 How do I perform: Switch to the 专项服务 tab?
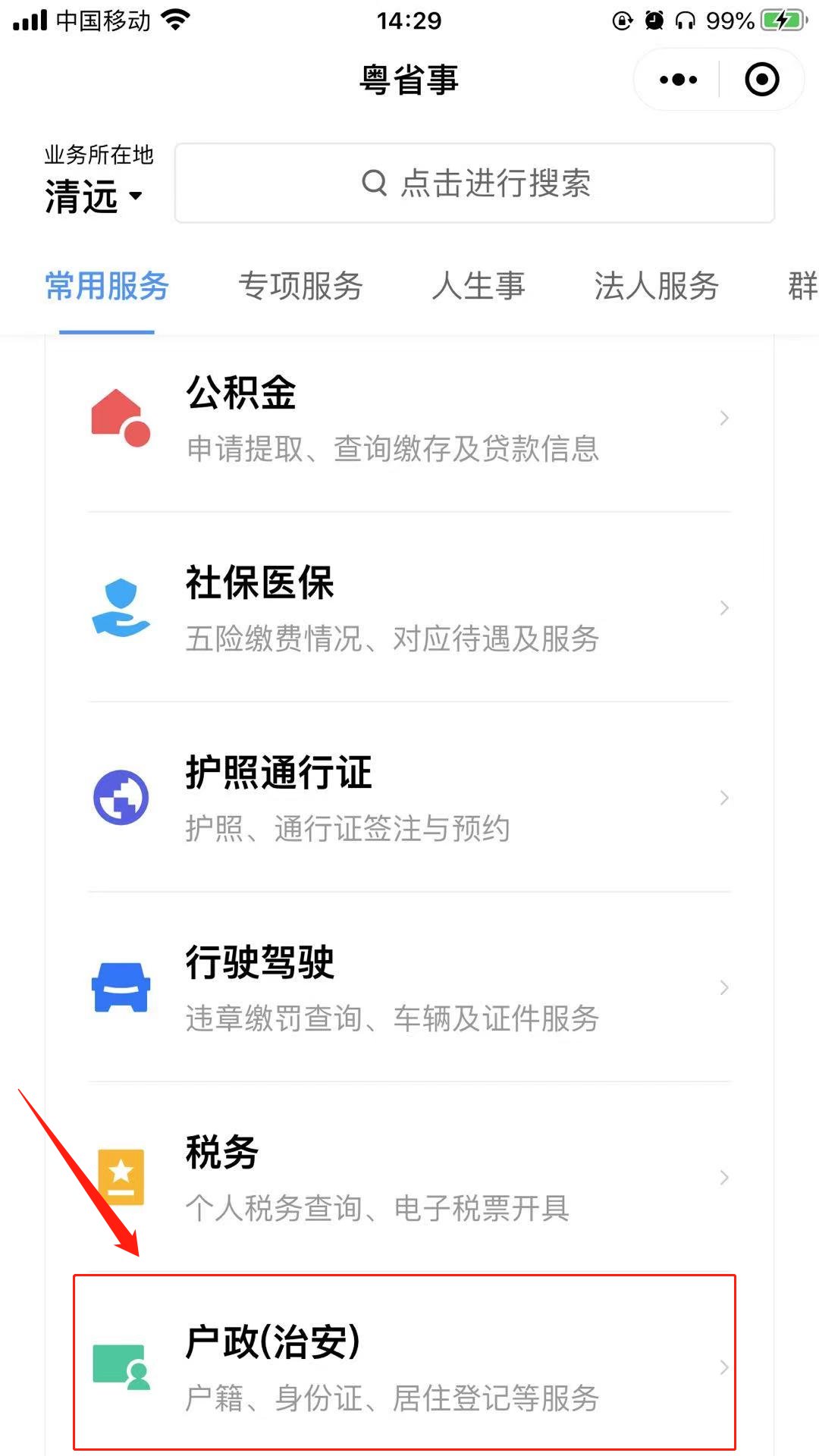click(300, 287)
